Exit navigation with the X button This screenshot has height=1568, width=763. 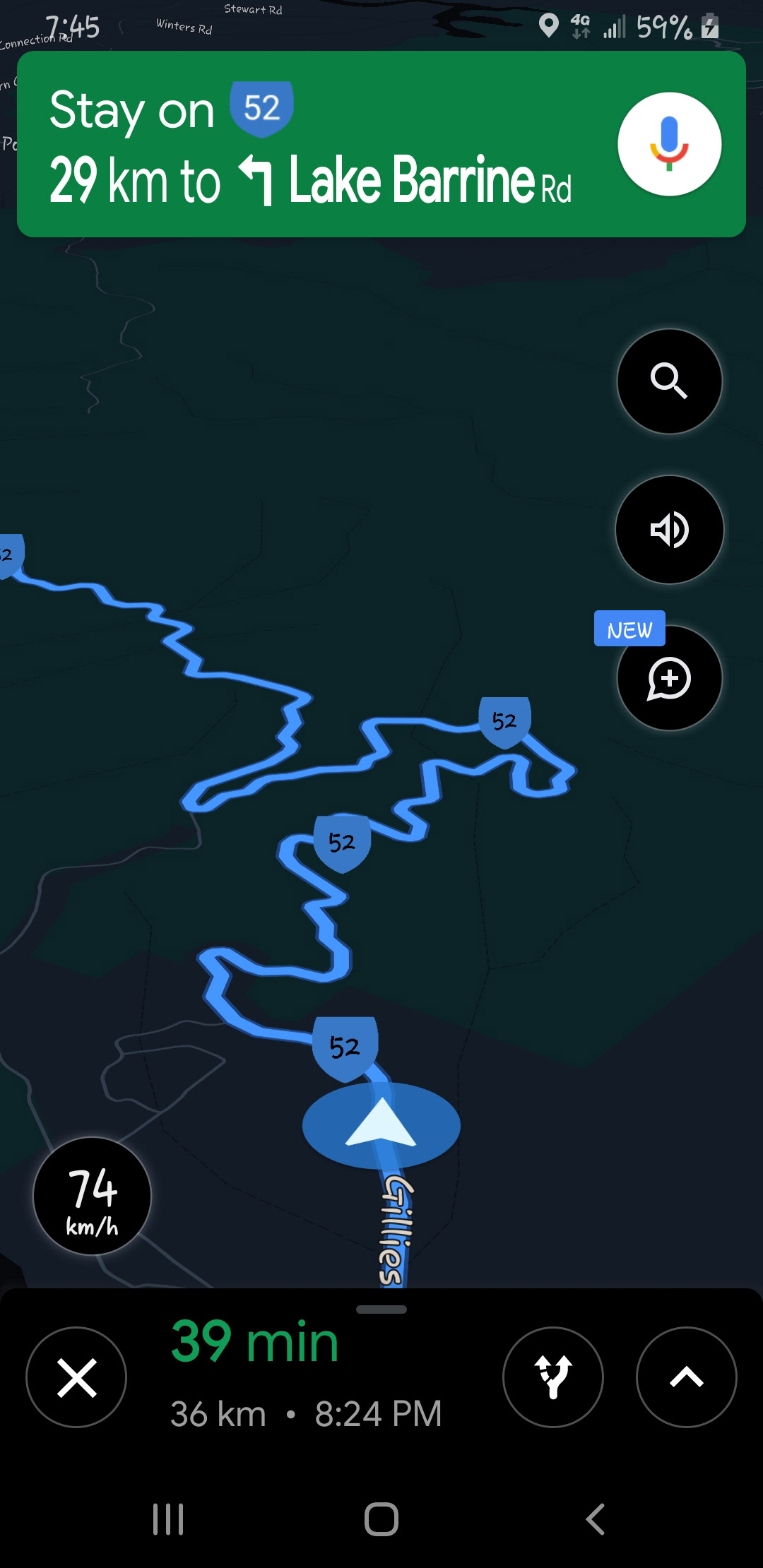tap(76, 1377)
